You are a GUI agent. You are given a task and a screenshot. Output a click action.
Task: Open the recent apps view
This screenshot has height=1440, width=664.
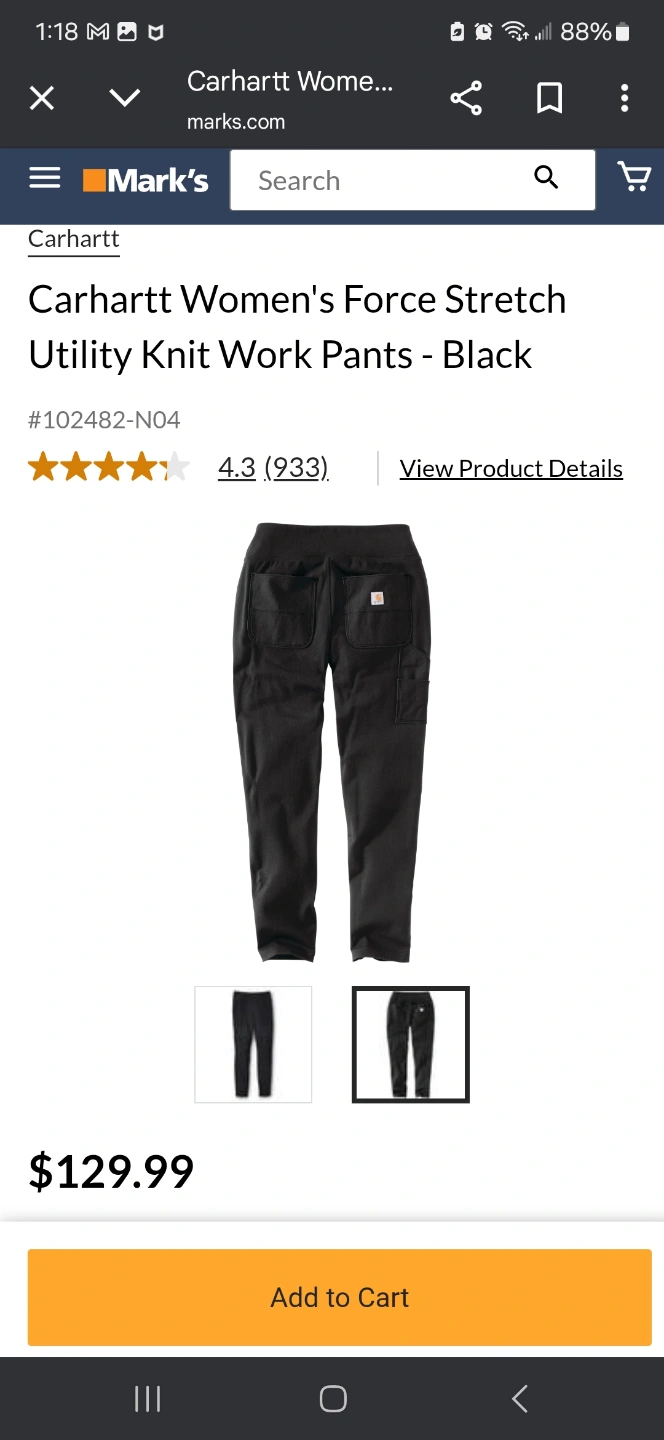147,1398
